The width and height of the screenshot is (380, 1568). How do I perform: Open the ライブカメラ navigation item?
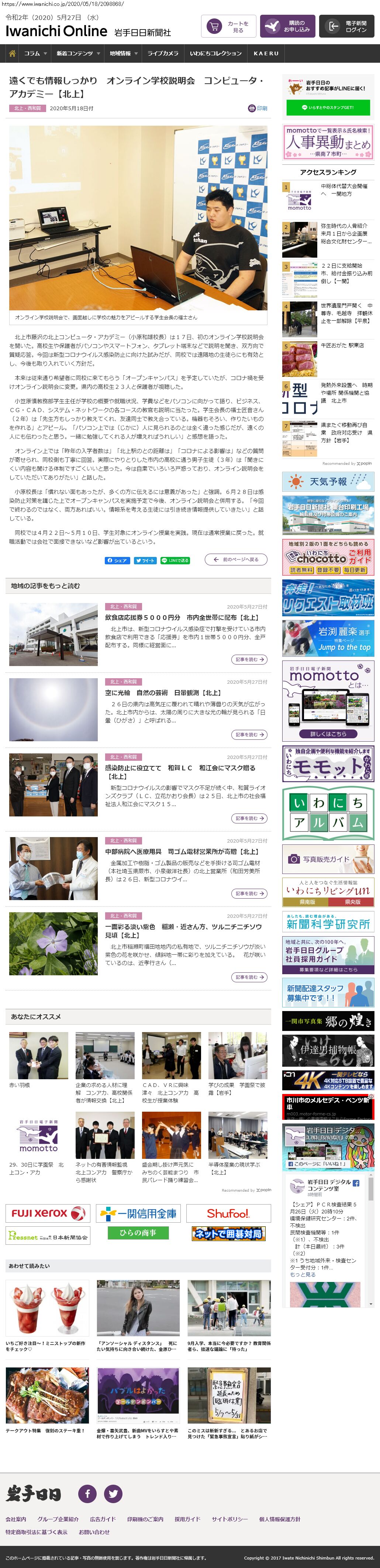(x=163, y=53)
